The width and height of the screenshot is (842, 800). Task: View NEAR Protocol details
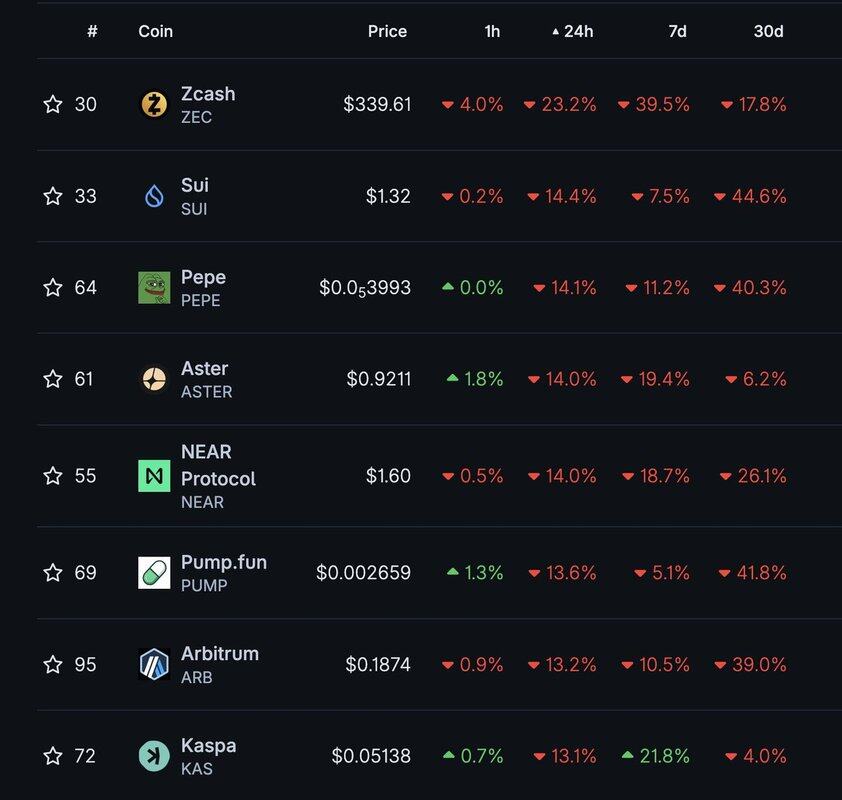click(218, 465)
